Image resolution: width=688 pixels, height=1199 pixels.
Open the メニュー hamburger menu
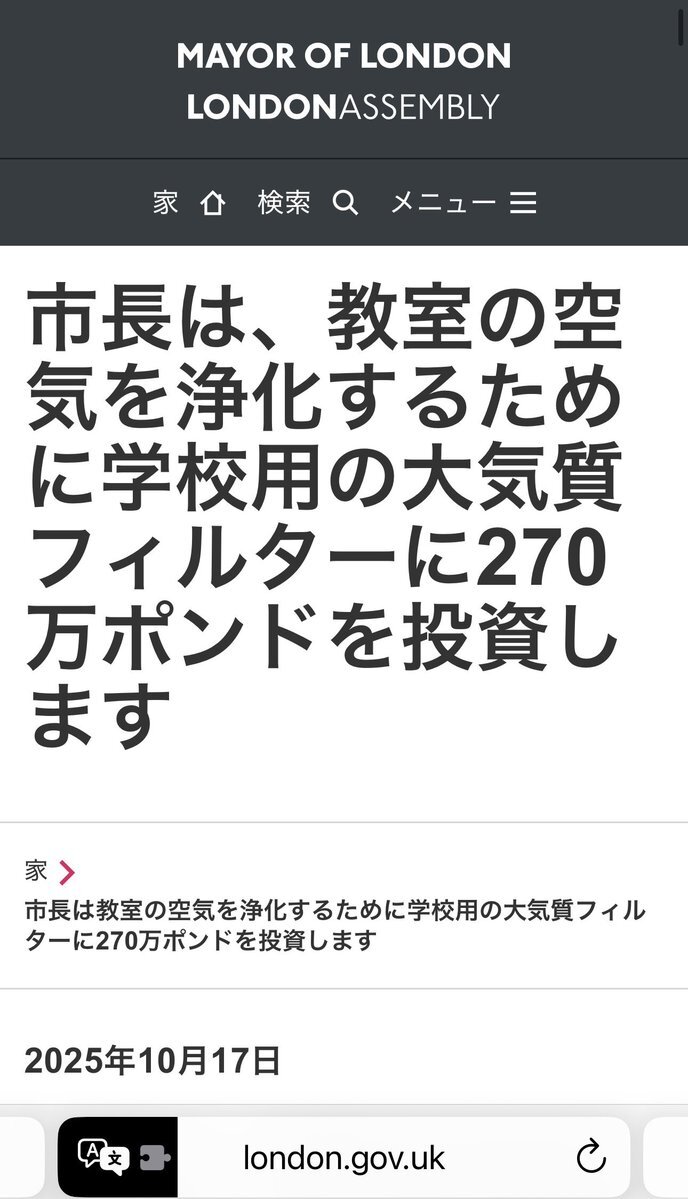[x=463, y=204]
